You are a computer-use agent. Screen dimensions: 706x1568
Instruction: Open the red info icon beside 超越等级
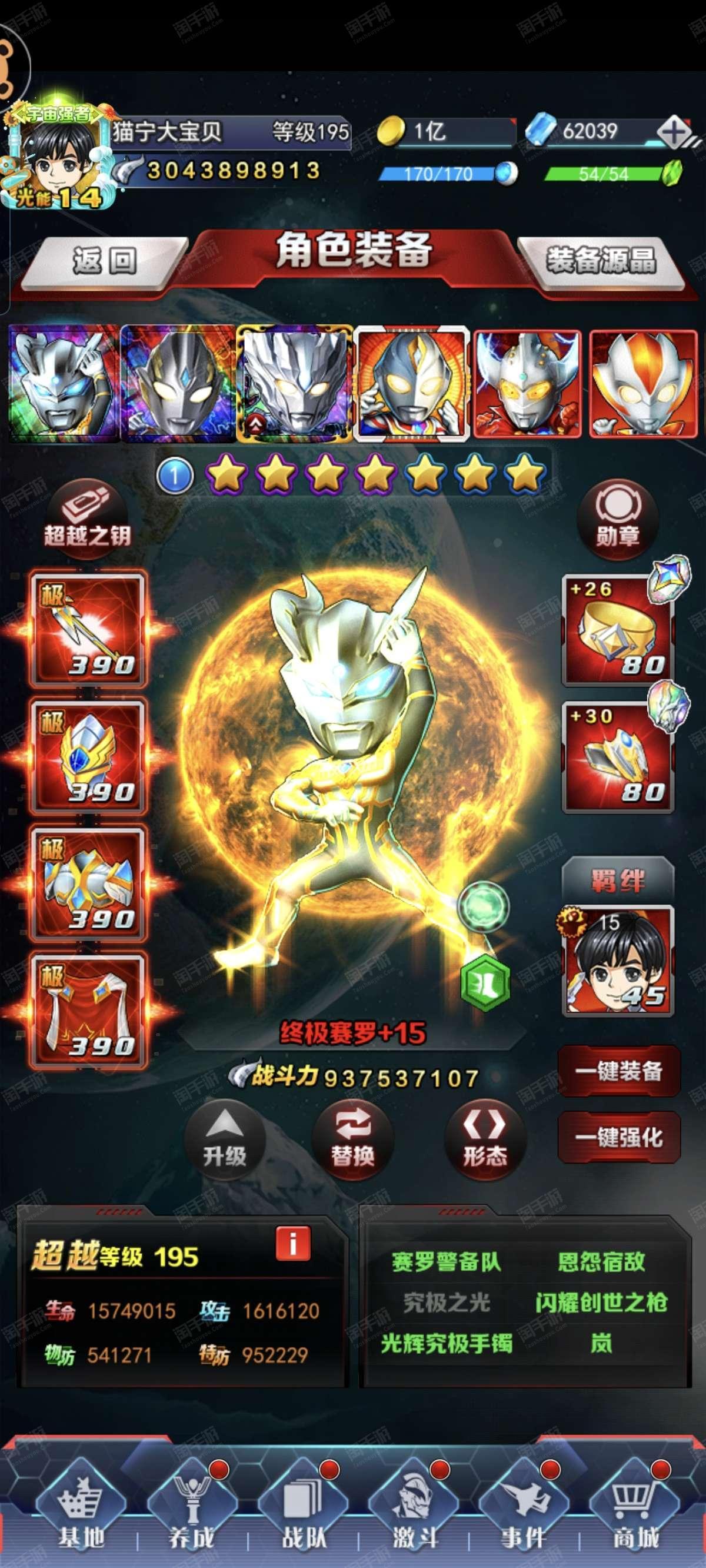293,1243
